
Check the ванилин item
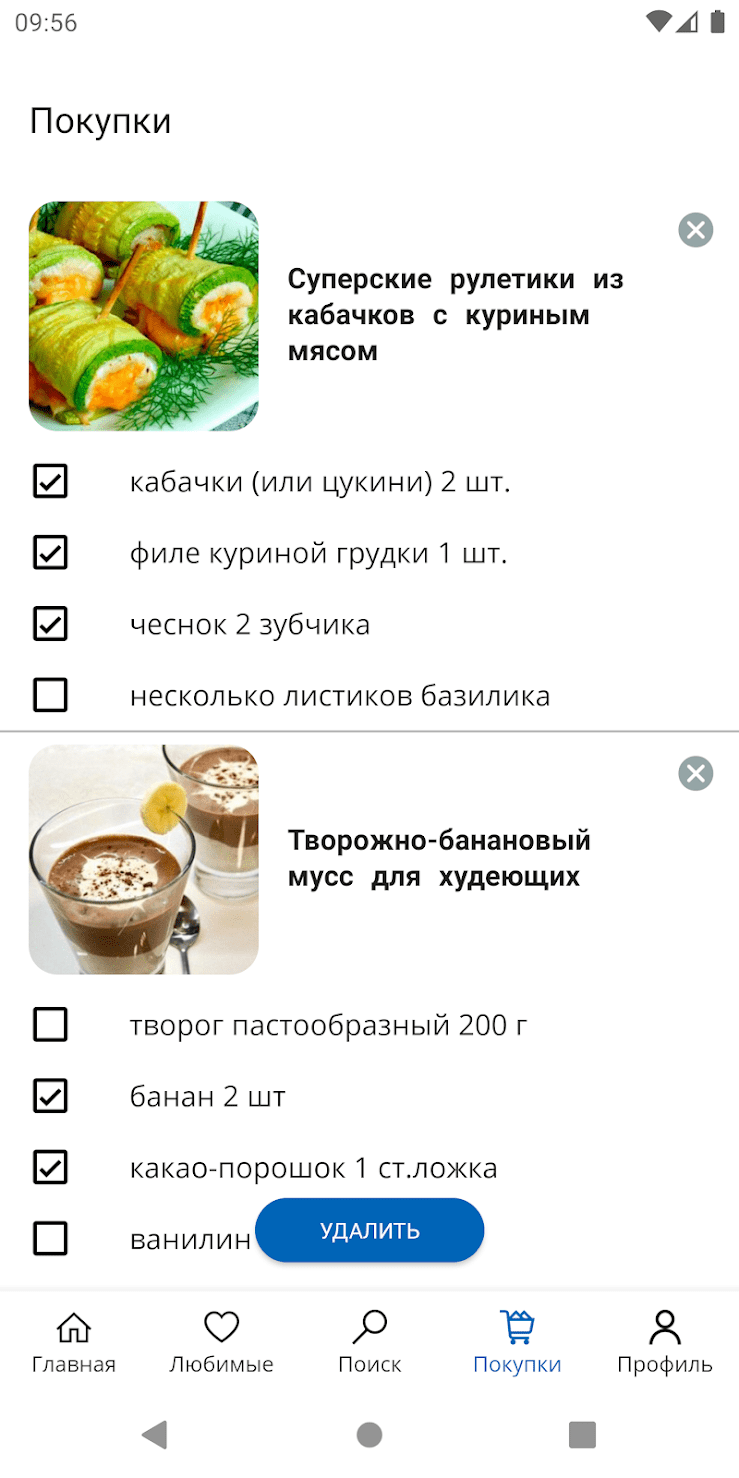[x=51, y=1239]
